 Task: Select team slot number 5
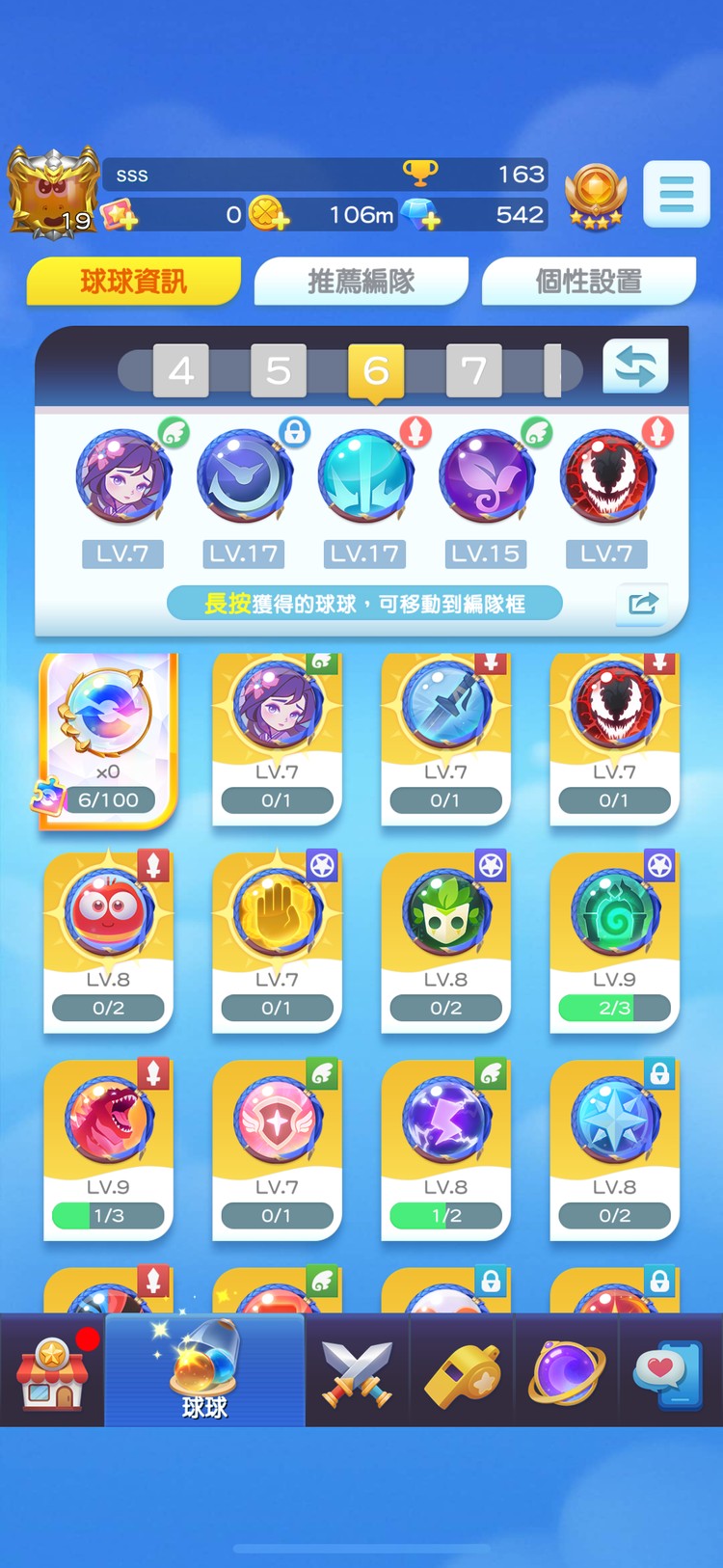pyautogui.click(x=279, y=370)
